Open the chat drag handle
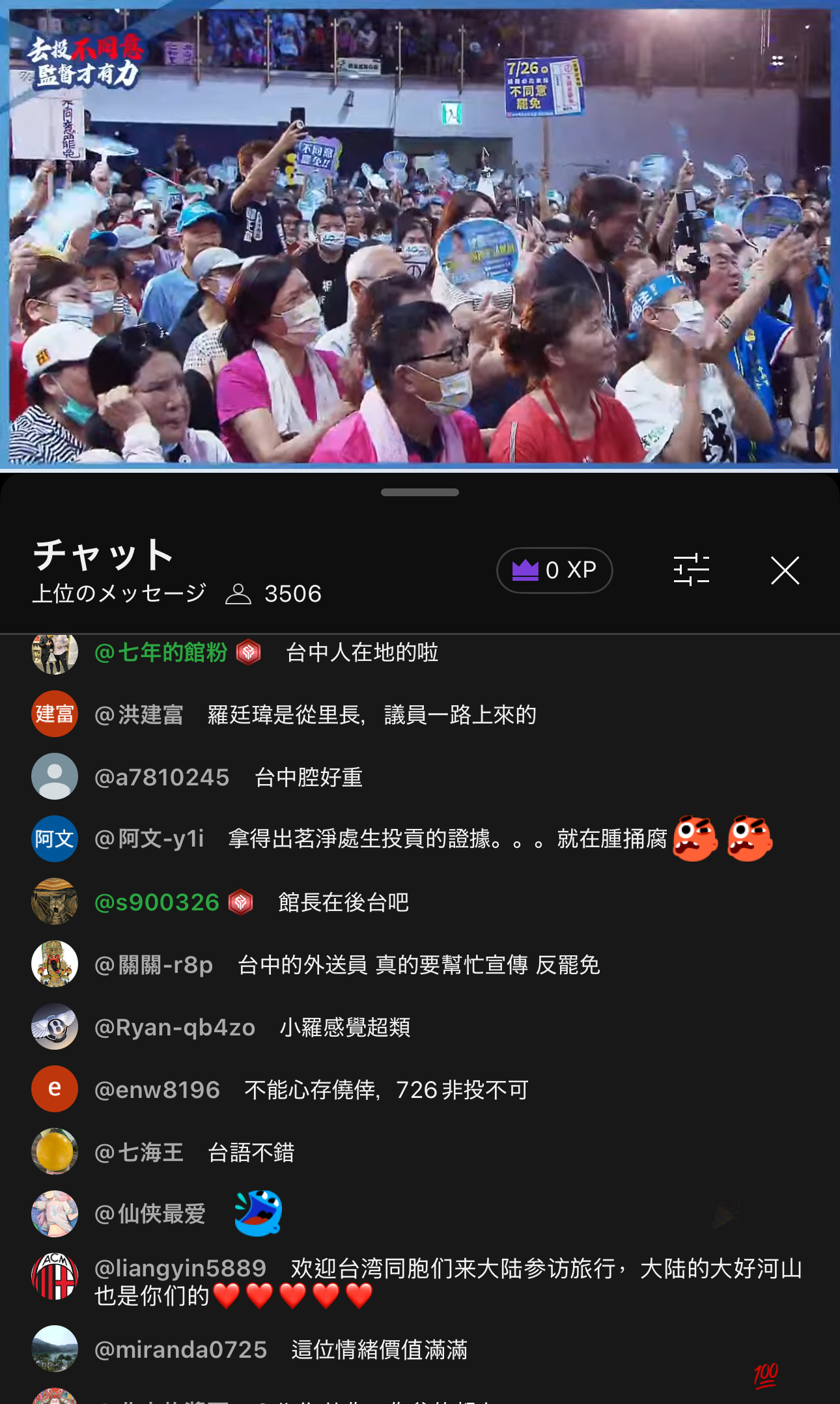 (x=420, y=492)
